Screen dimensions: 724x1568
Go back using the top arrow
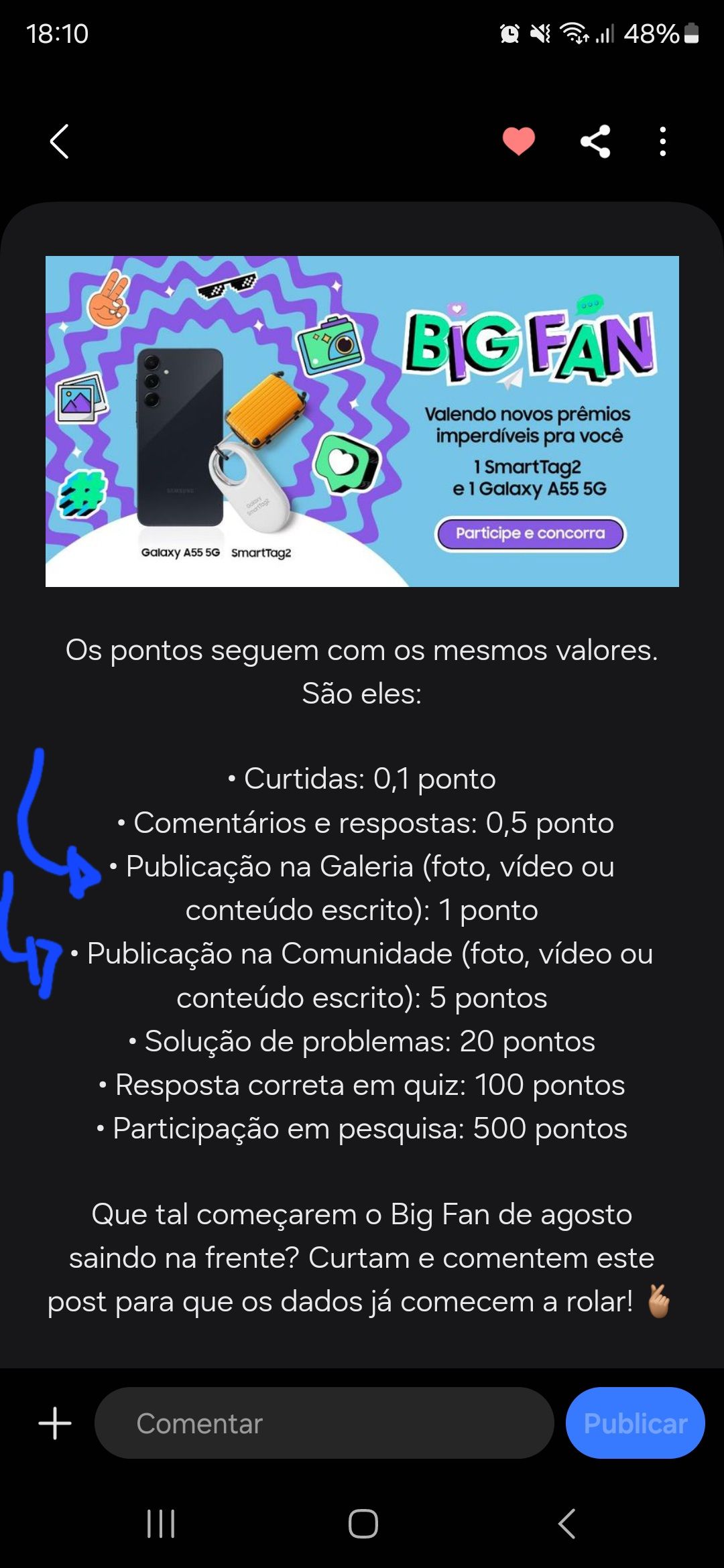pyautogui.click(x=59, y=141)
